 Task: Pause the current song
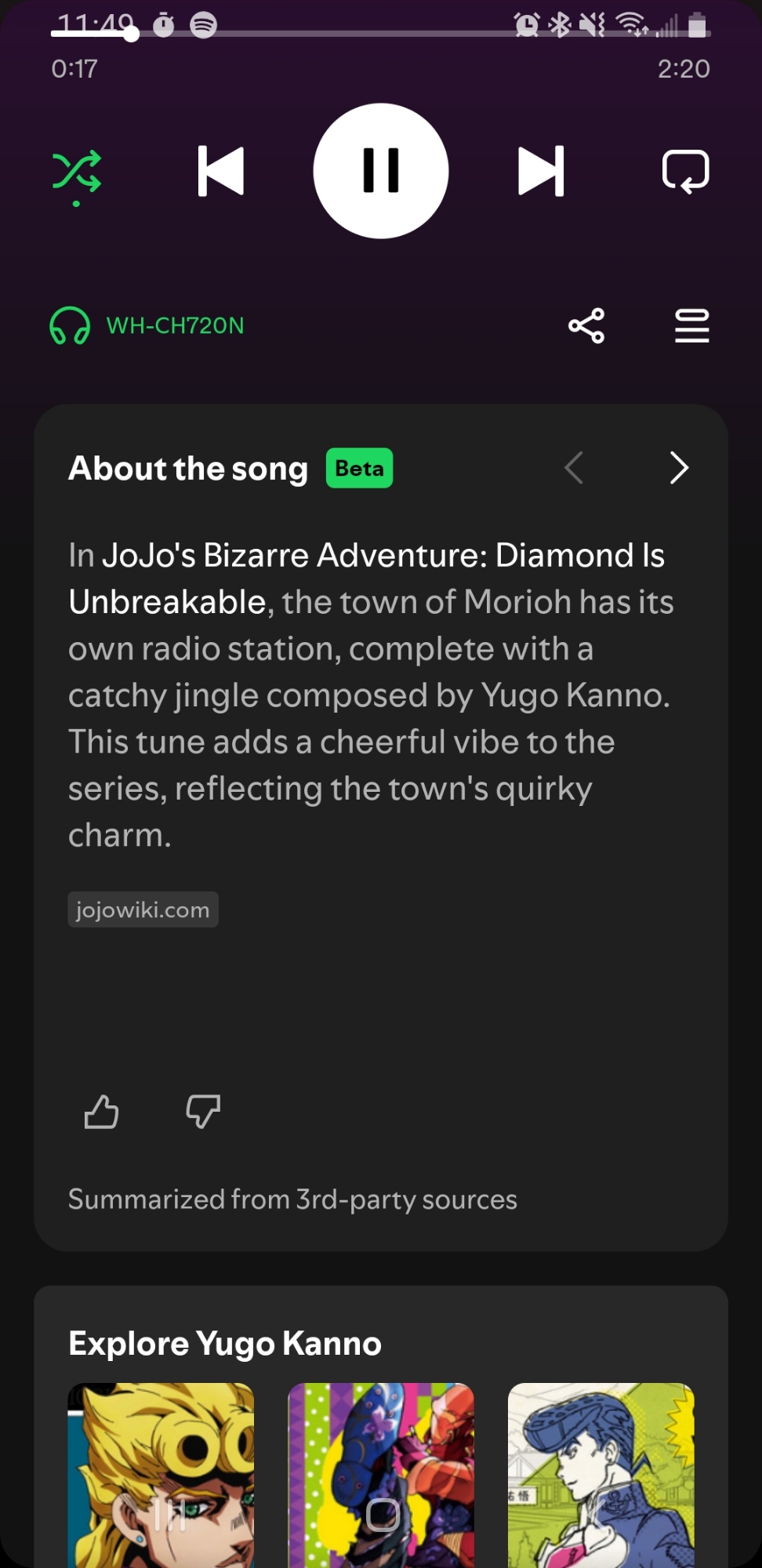pyautogui.click(x=381, y=171)
